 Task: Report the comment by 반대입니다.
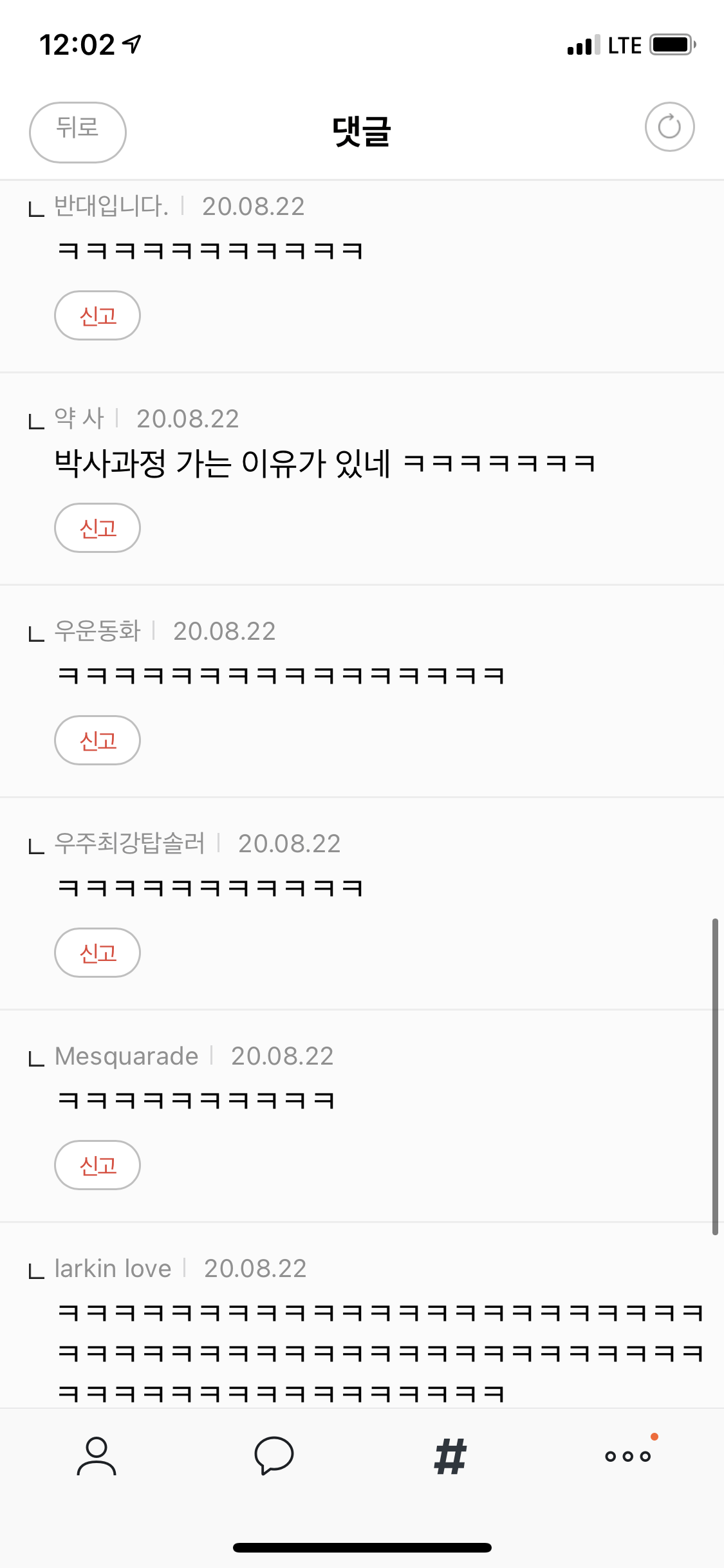click(97, 315)
